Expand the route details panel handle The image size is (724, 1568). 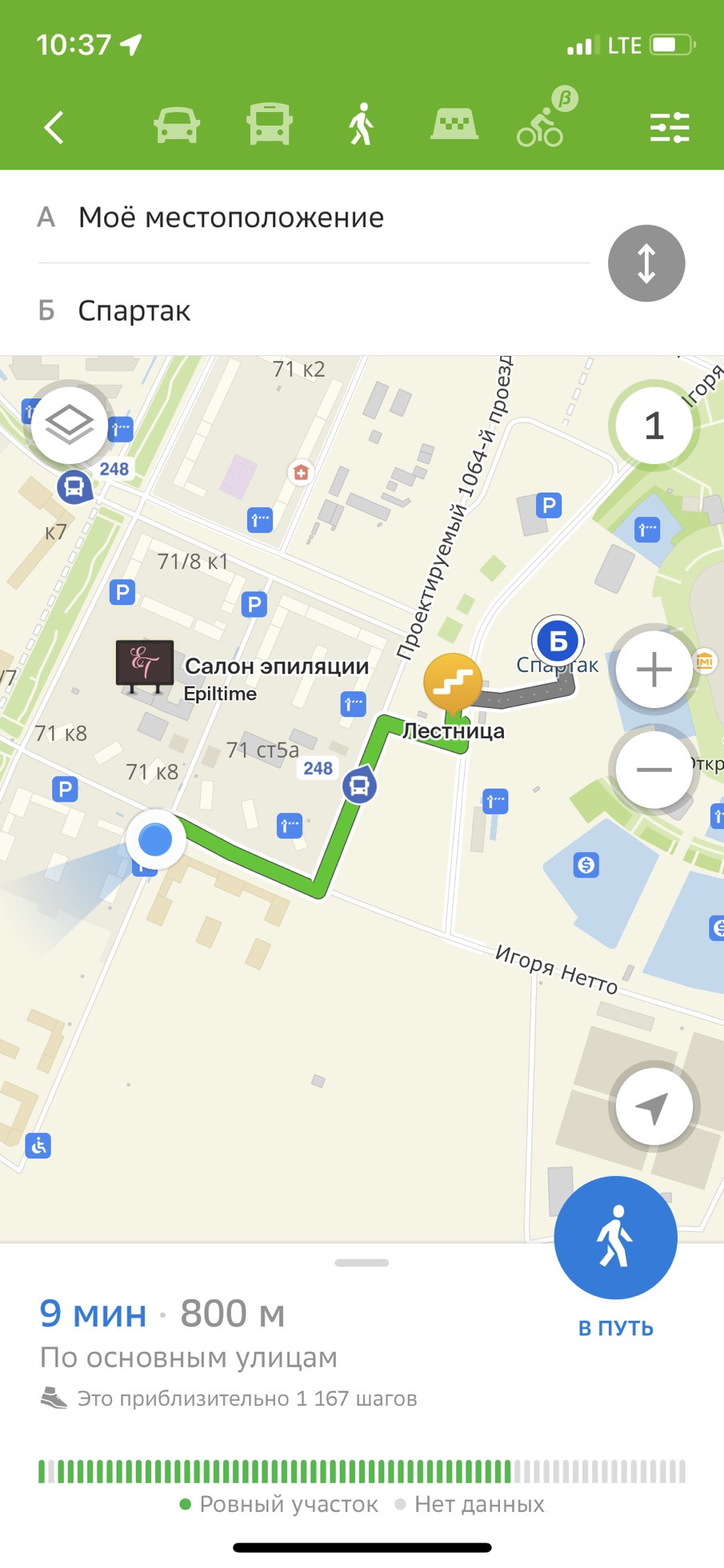pyautogui.click(x=362, y=1262)
